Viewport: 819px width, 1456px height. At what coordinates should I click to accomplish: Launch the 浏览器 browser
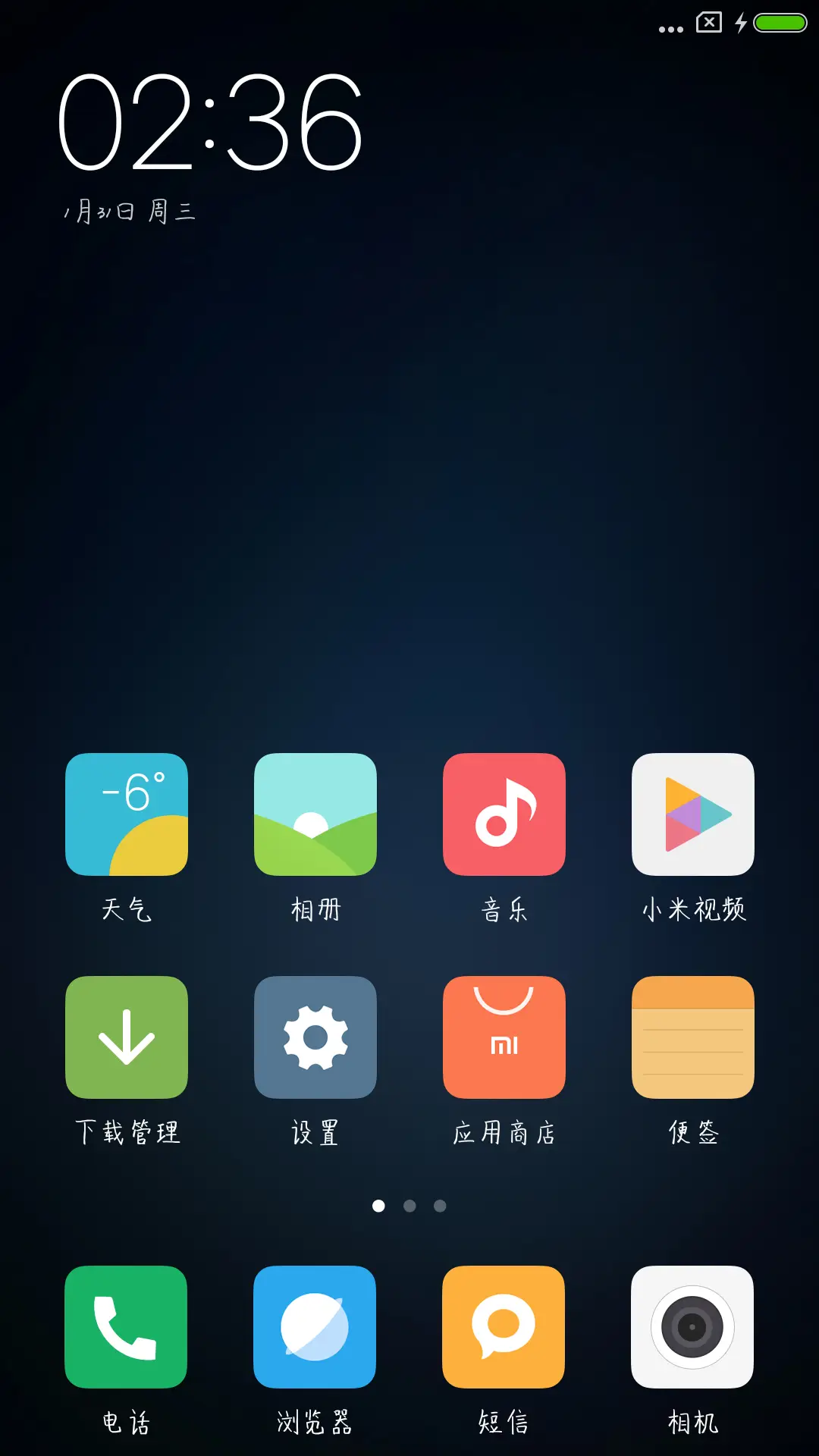(315, 1327)
